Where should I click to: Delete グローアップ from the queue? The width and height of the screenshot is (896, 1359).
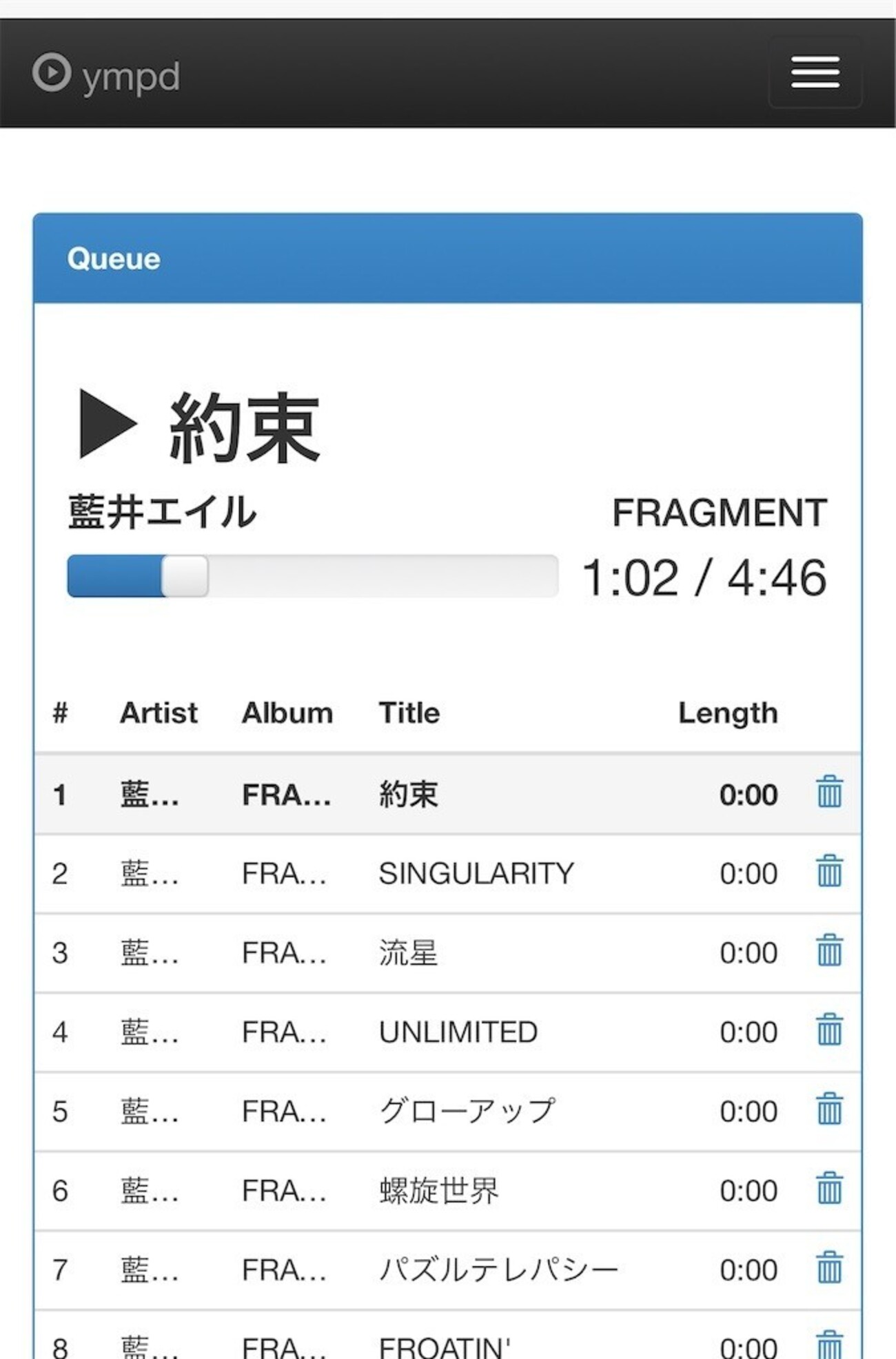click(829, 1109)
